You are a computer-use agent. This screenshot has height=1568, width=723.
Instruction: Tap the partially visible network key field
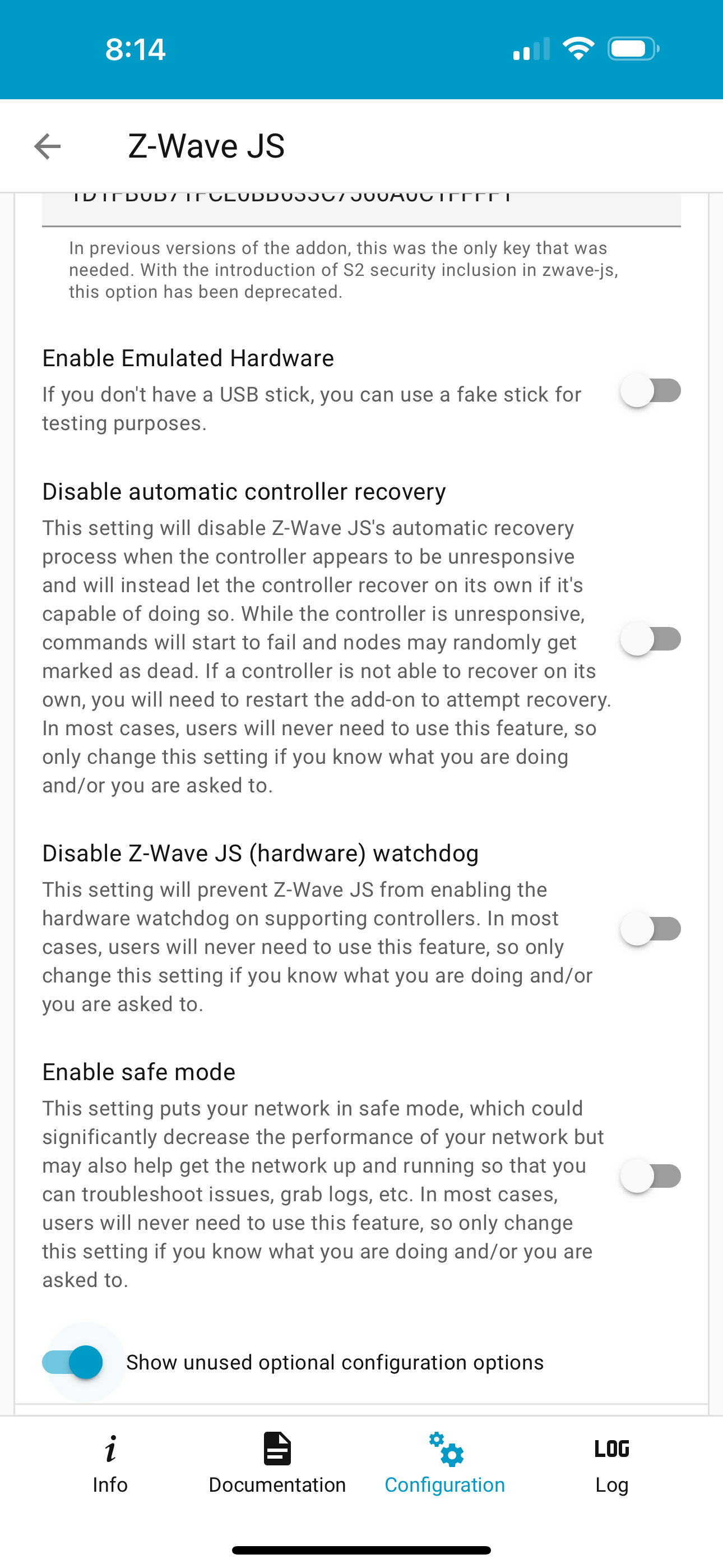tap(361, 209)
